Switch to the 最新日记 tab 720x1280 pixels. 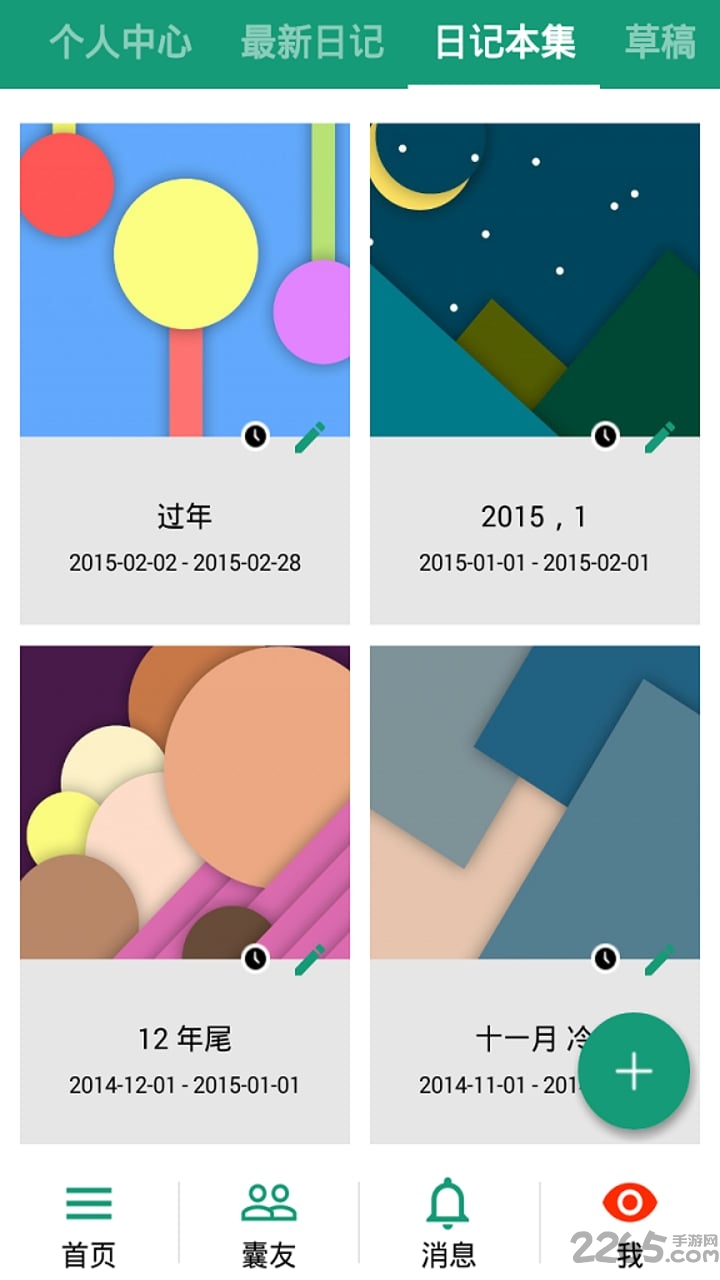310,42
